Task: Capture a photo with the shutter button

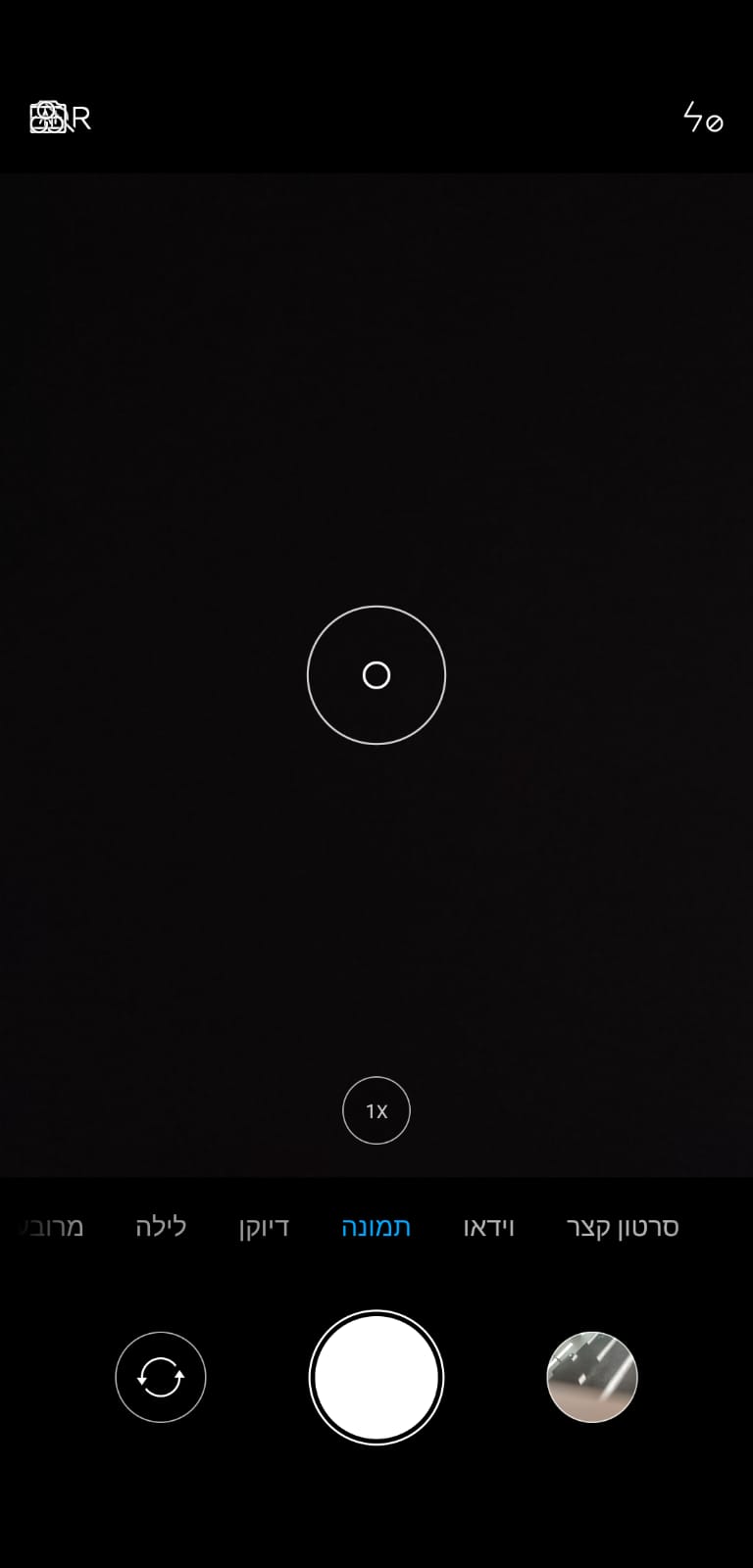Action: coord(376,1377)
